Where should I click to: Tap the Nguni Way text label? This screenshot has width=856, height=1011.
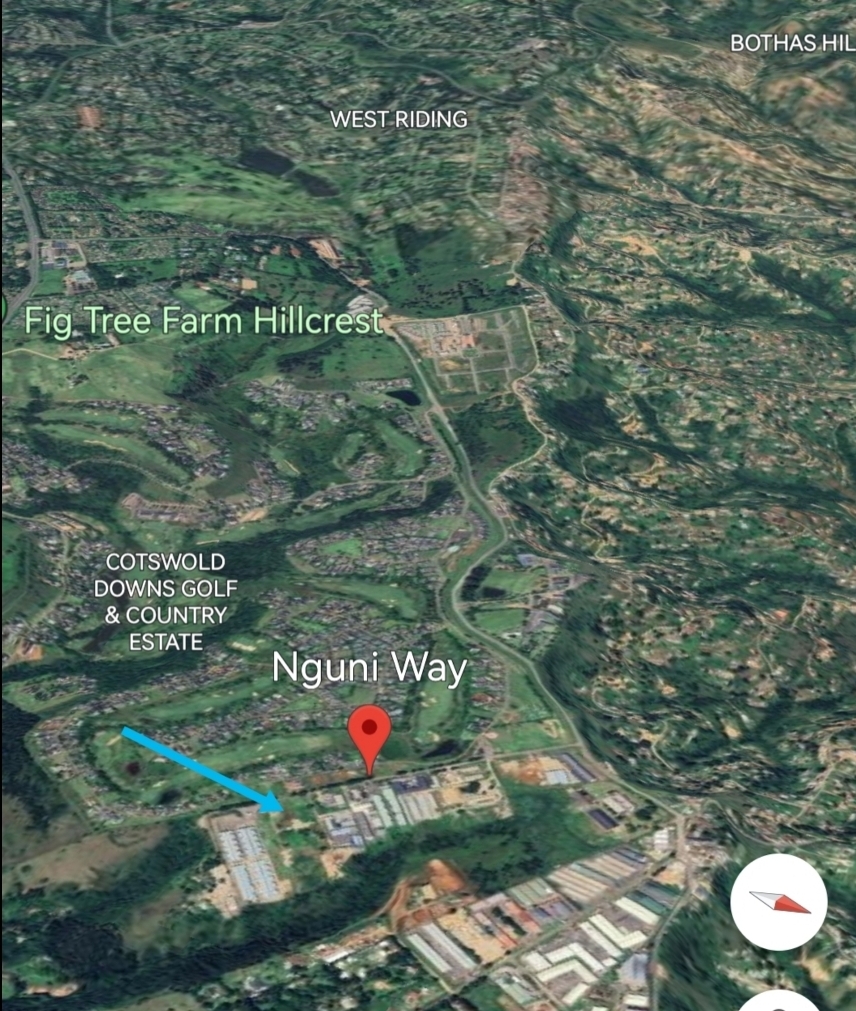(x=371, y=669)
